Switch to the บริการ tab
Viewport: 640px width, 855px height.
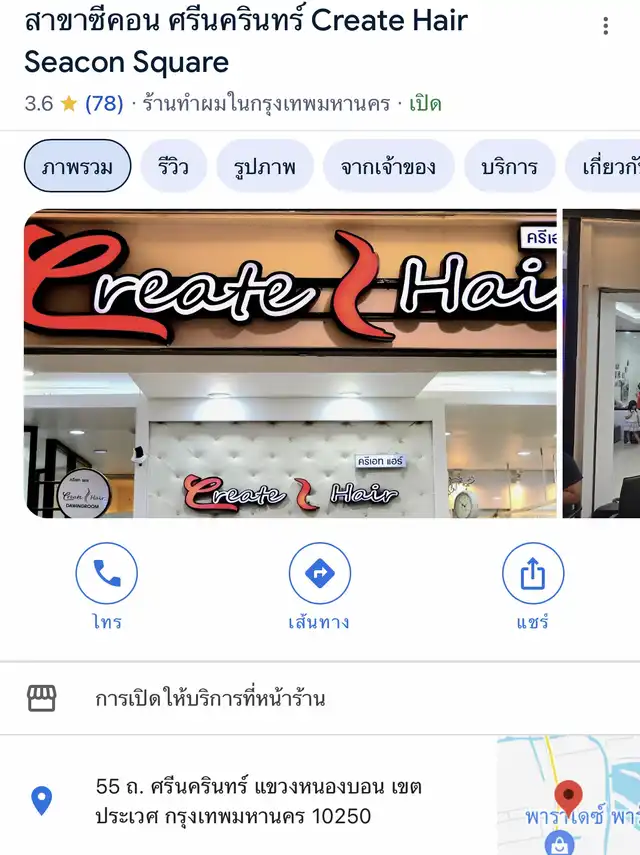pyautogui.click(x=510, y=166)
